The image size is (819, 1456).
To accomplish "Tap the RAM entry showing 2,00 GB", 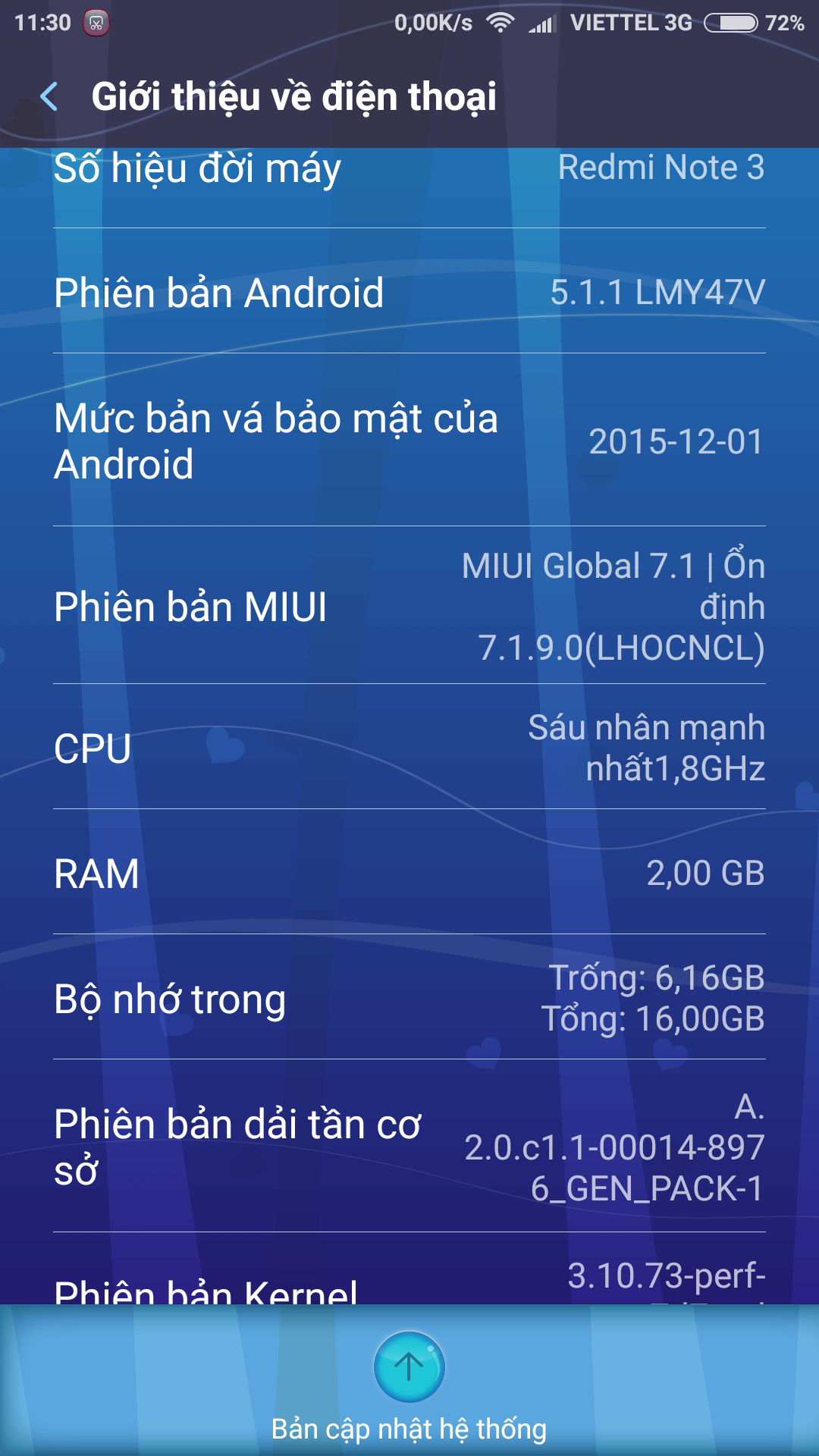I will (409, 872).
